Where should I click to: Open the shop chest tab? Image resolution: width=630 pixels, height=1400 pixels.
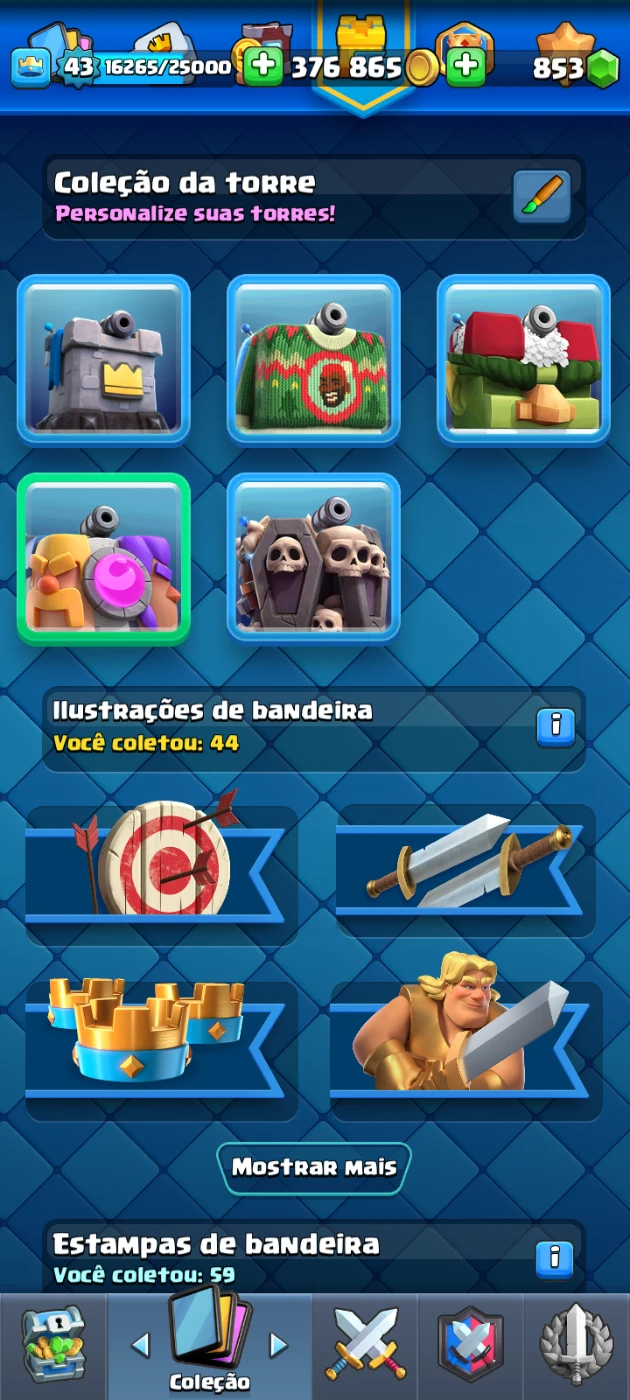(52, 1345)
